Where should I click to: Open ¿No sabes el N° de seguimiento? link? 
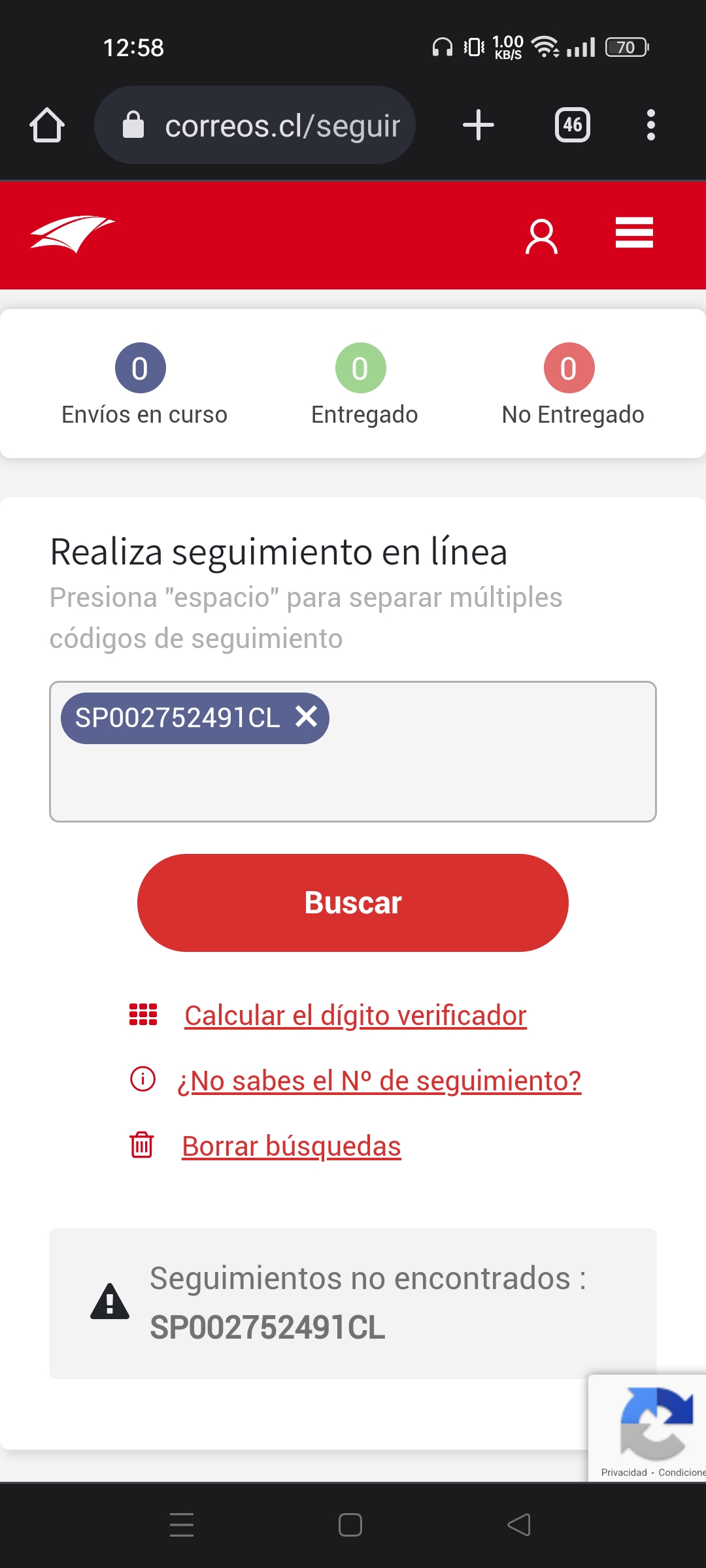point(379,1081)
